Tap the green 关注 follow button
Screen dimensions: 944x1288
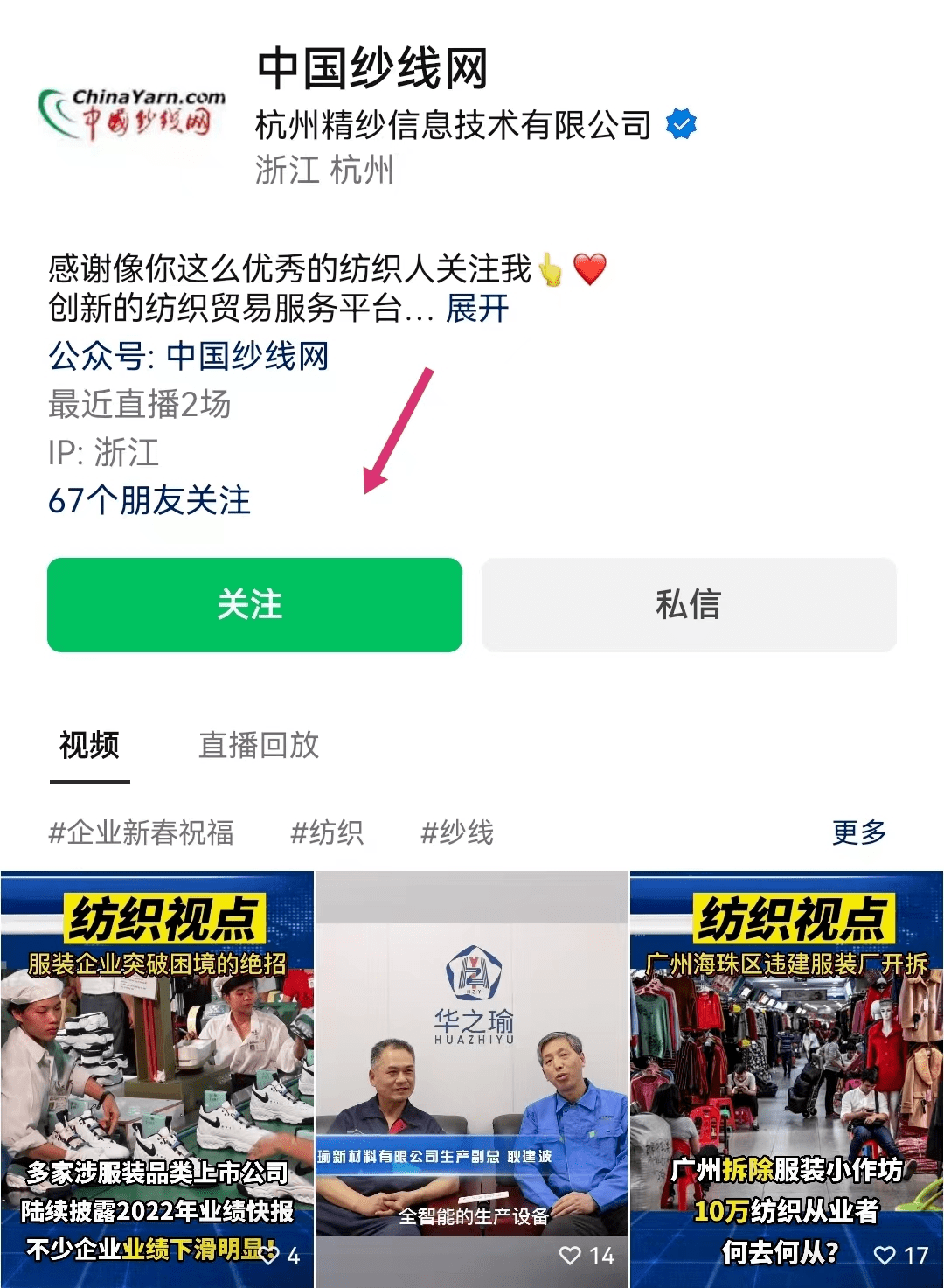[x=253, y=606]
